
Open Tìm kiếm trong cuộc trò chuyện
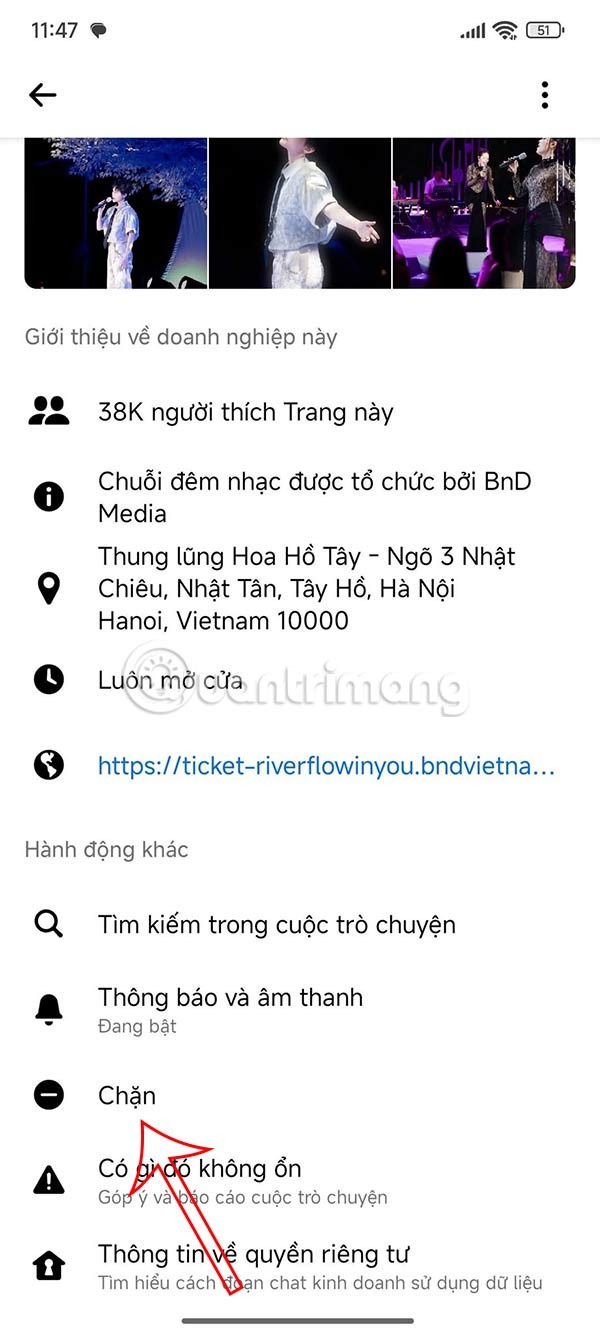[276, 924]
